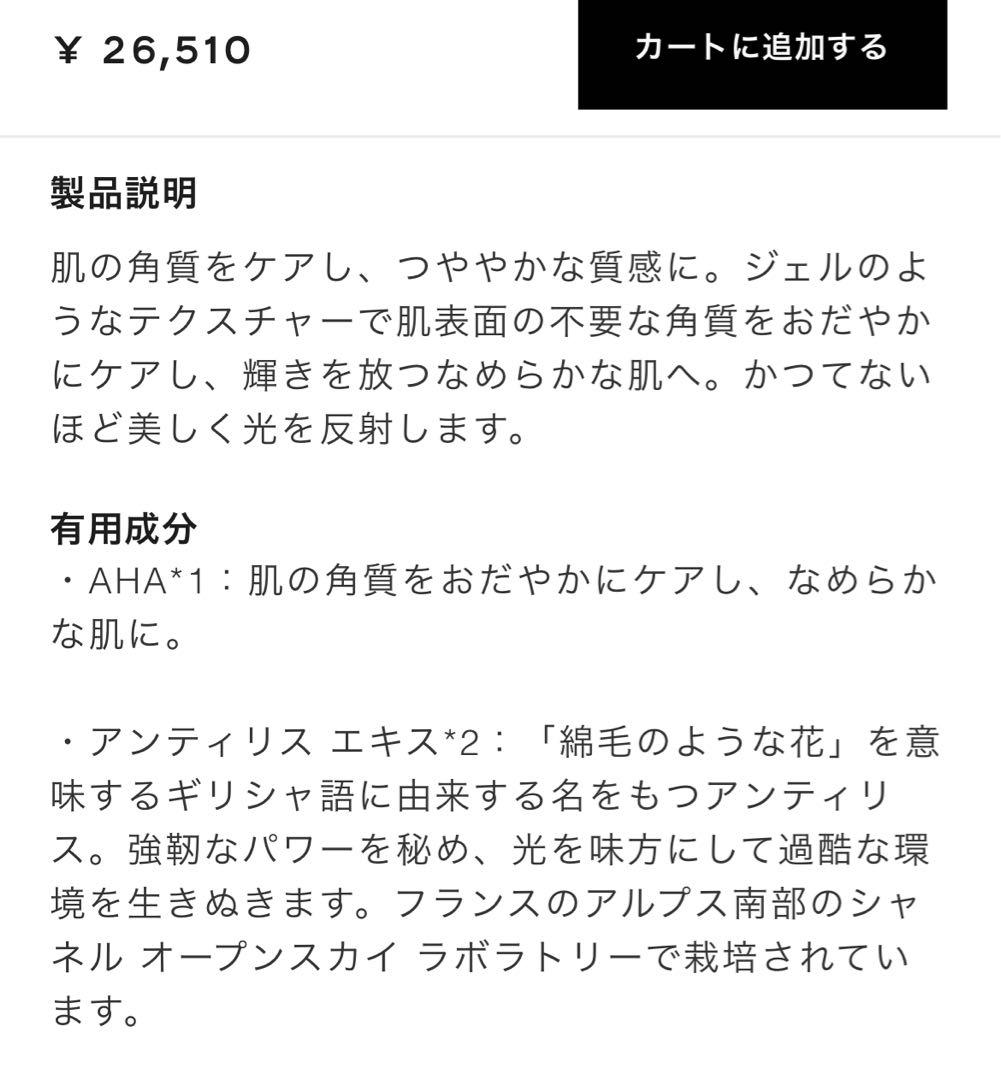Viewport: 1001px width, 1080px height.
Task: Click the divider line under the price
Action: [500, 138]
